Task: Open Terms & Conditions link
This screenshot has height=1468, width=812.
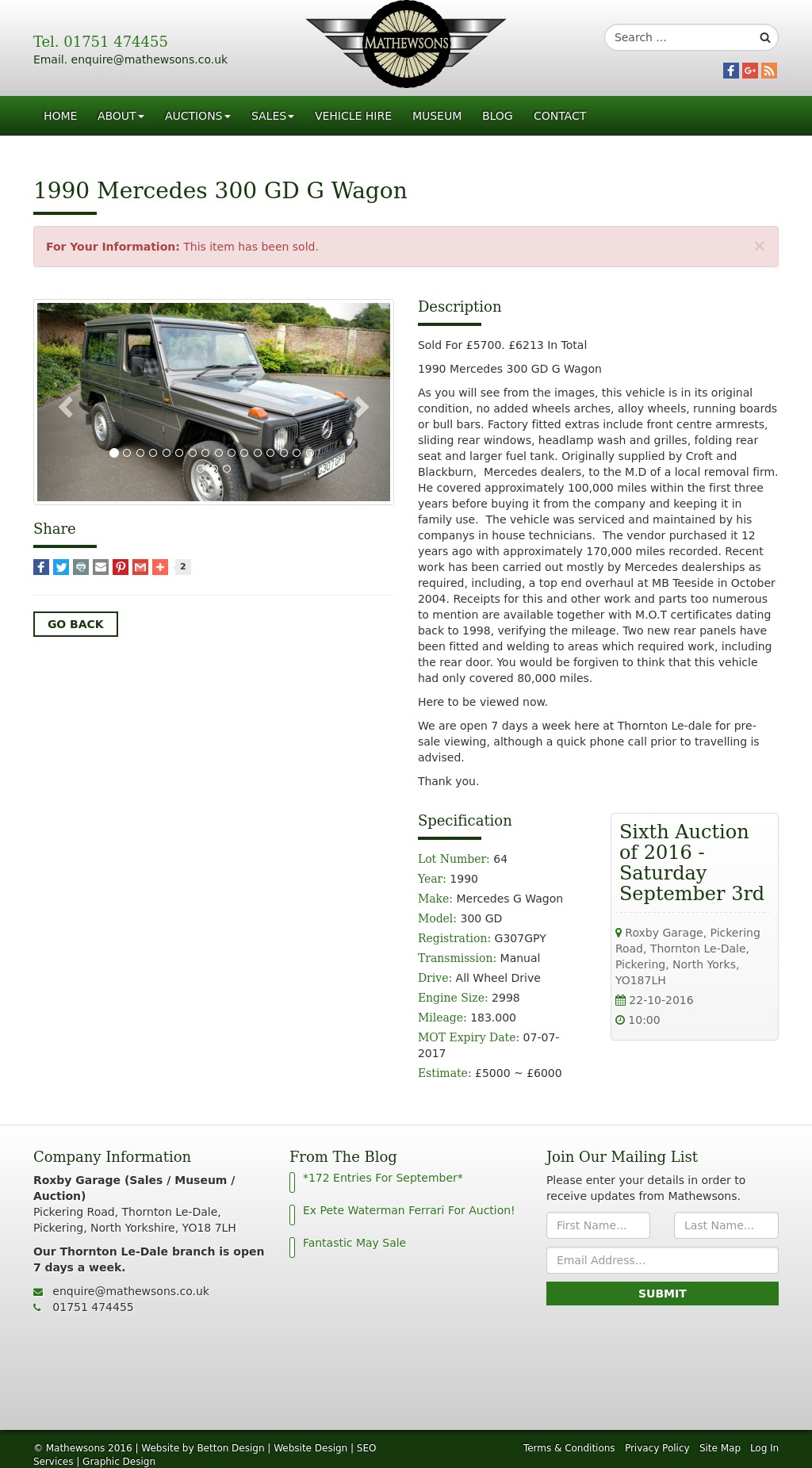Action: [569, 1448]
